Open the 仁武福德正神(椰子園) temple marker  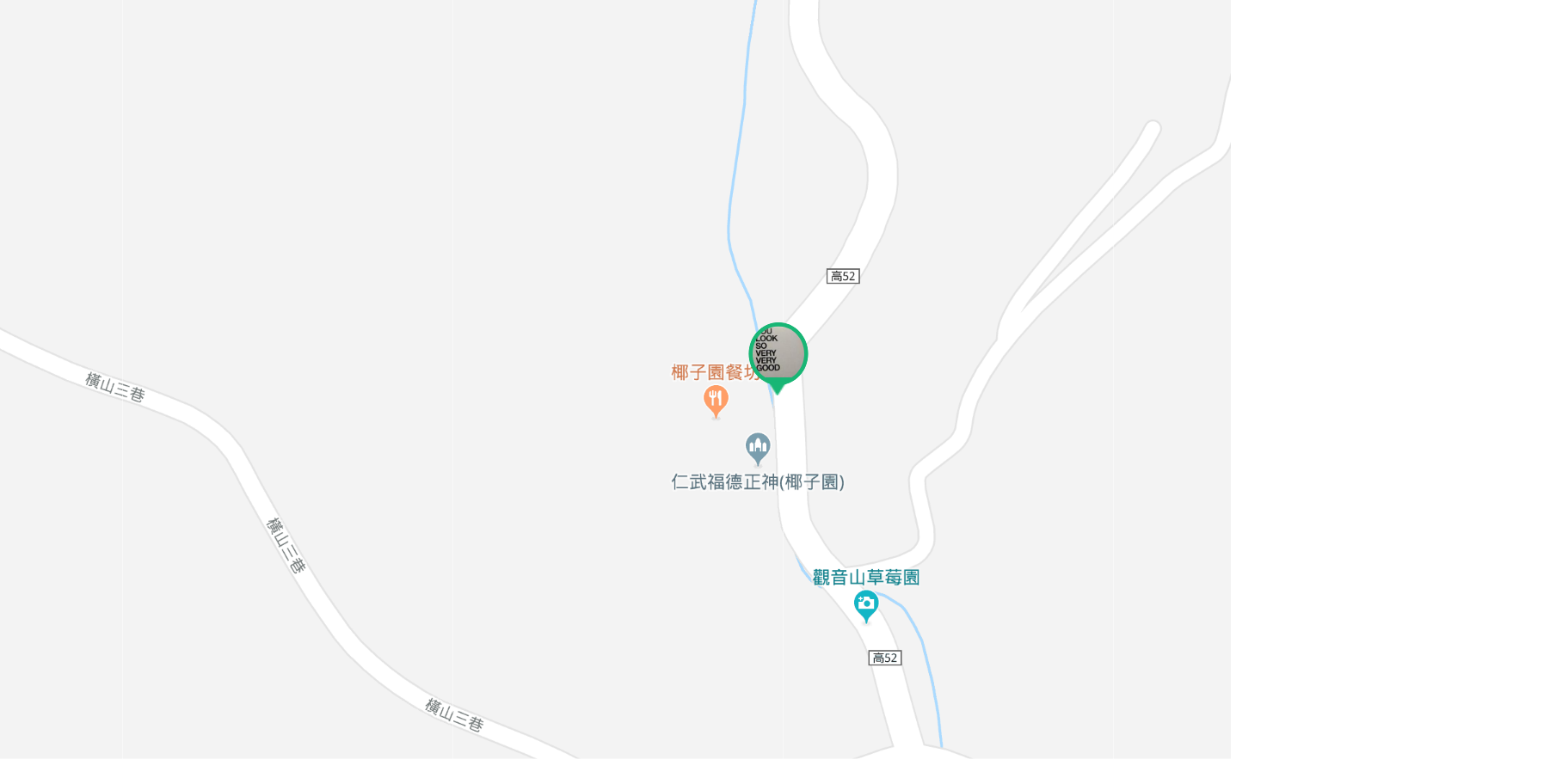(757, 447)
